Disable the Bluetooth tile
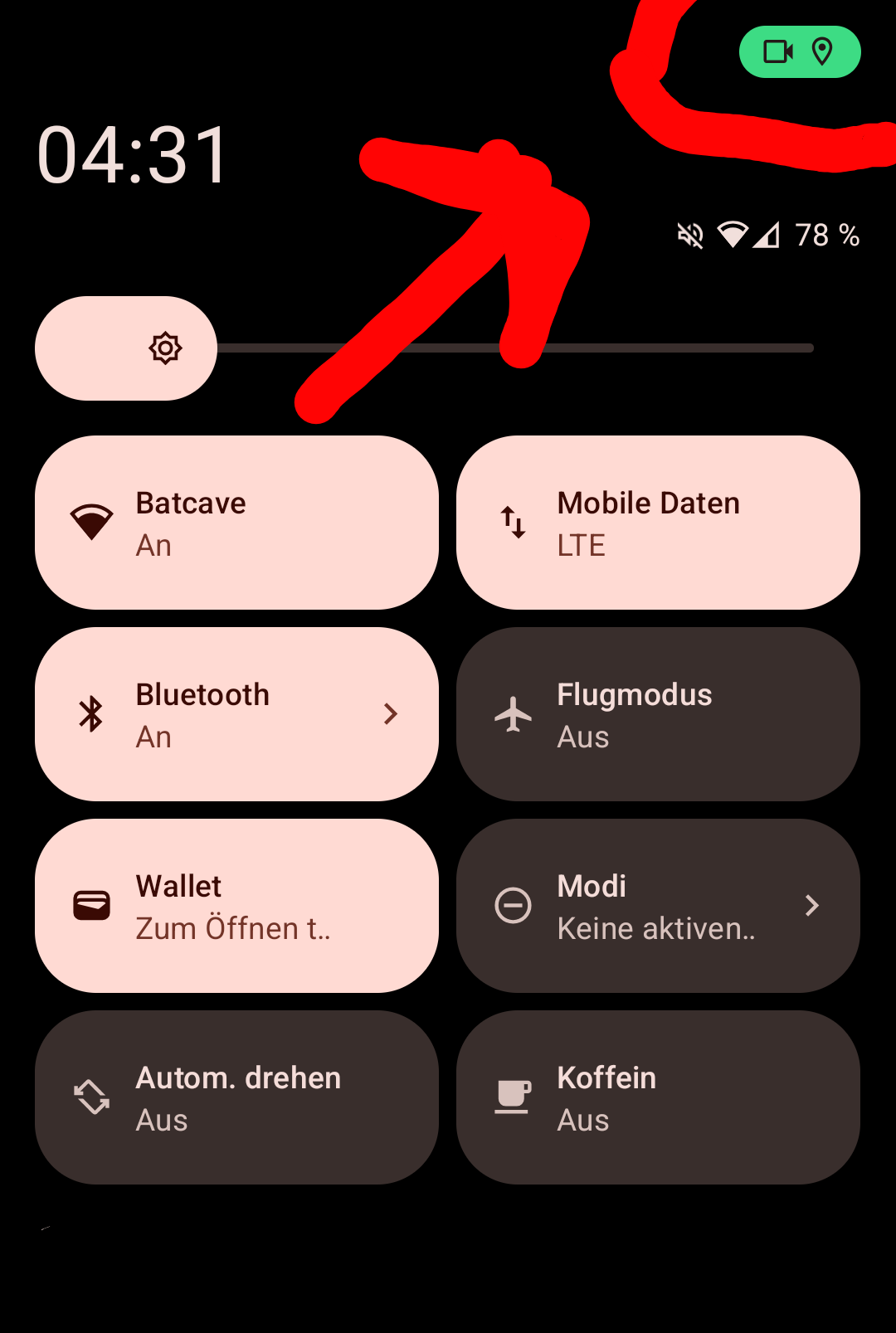This screenshot has width=896, height=1333. click(207, 714)
